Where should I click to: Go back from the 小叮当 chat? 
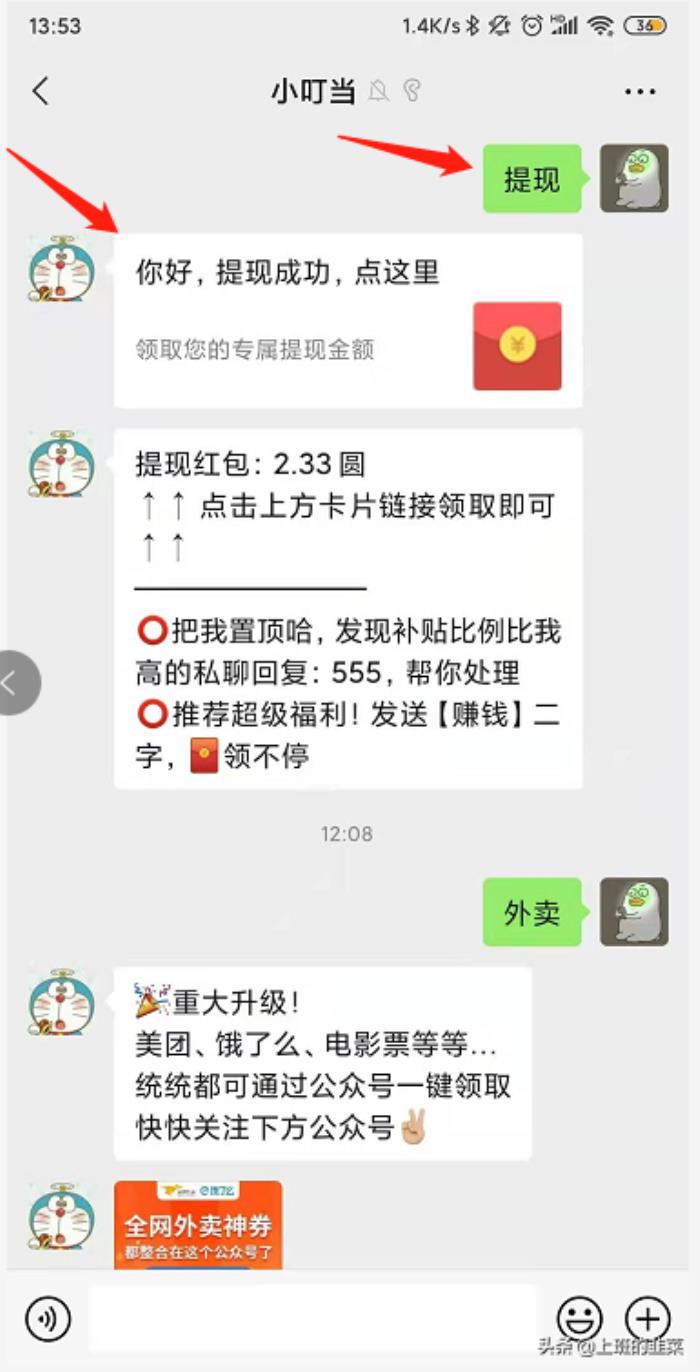pyautogui.click(x=40, y=92)
